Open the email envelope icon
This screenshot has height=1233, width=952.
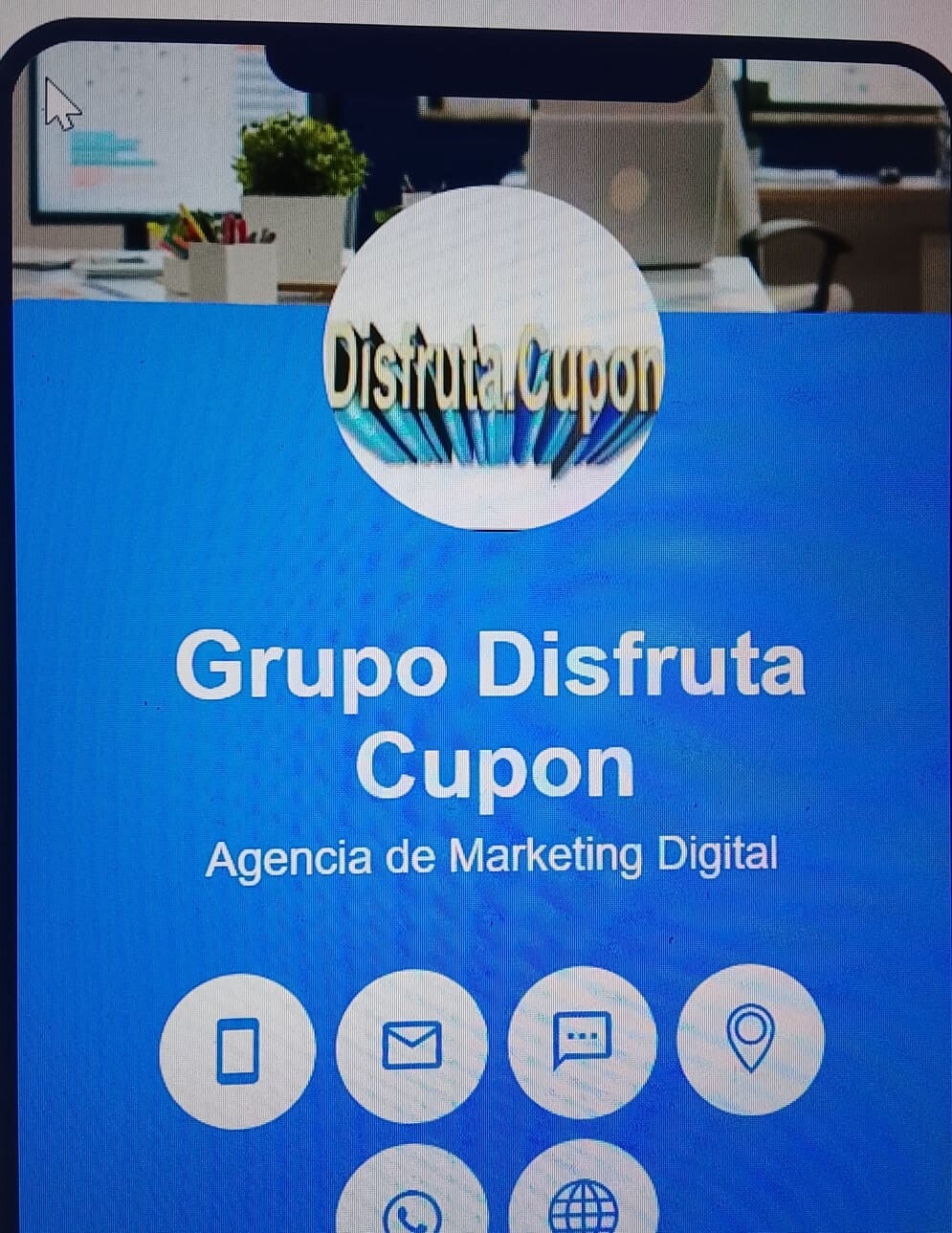point(411,1045)
